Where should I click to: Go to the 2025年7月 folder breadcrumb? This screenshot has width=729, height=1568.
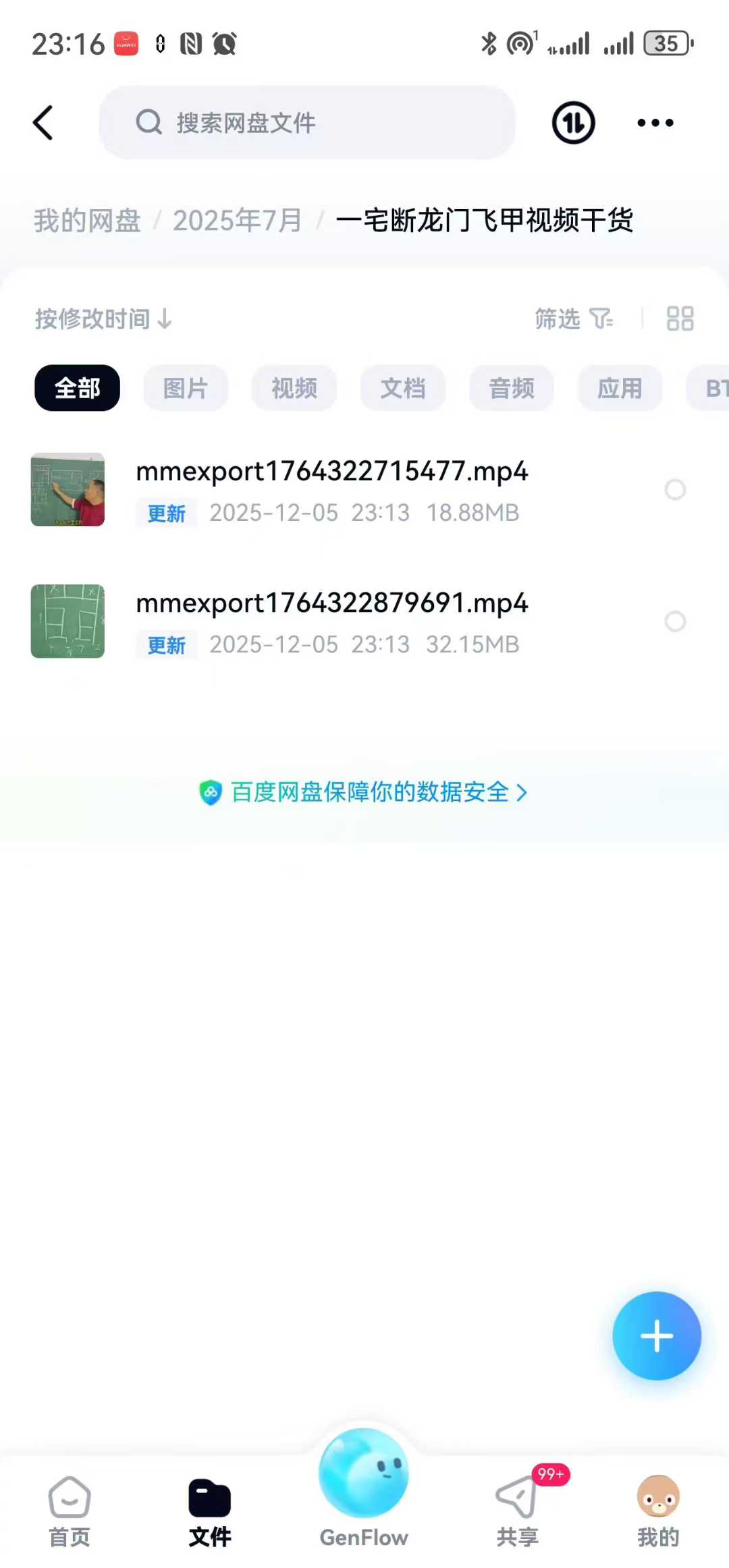click(x=237, y=221)
